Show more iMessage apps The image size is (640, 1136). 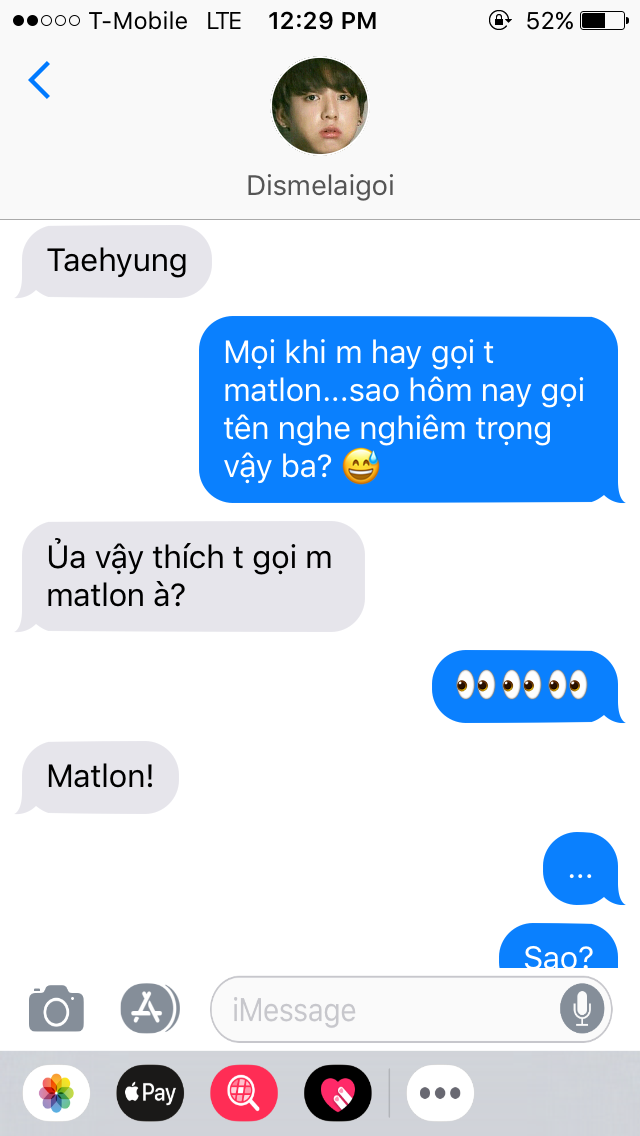point(439,1093)
